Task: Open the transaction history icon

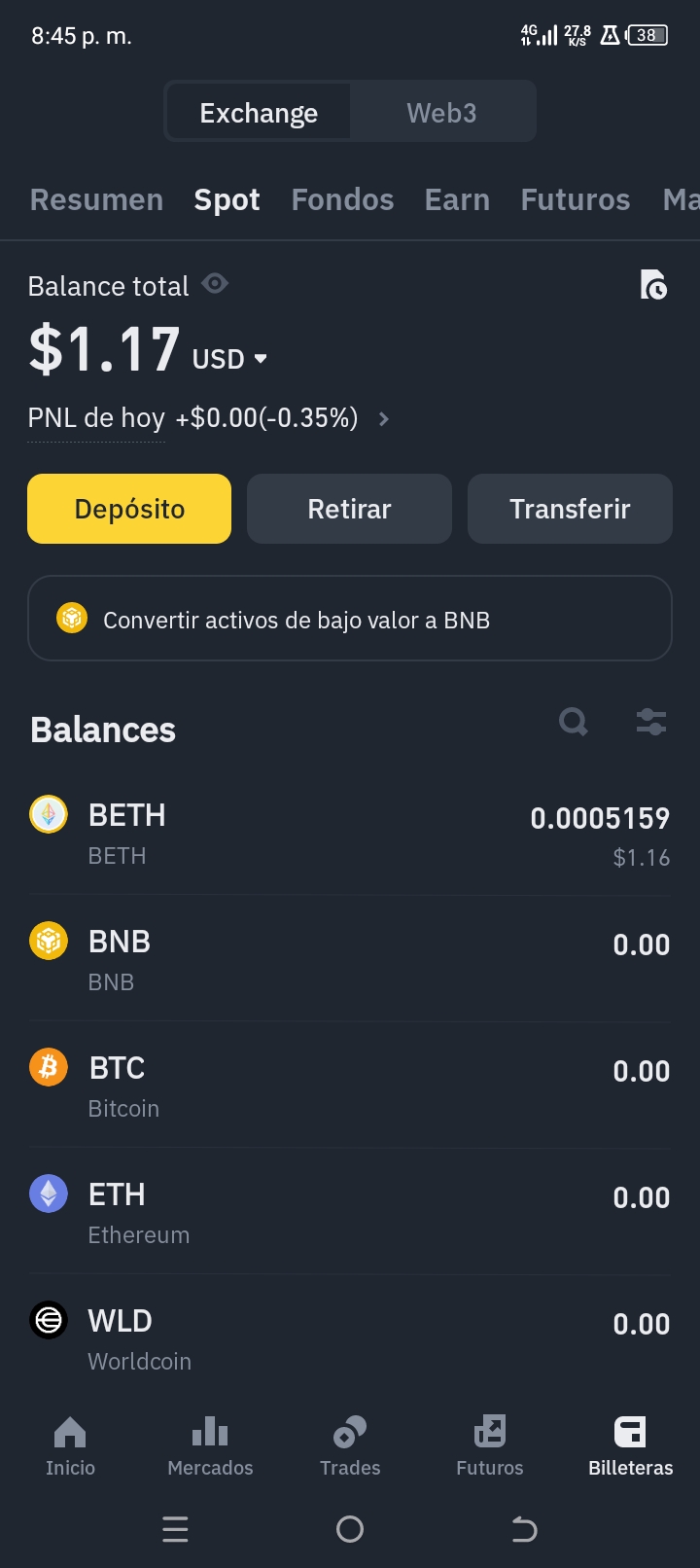Action: click(653, 285)
